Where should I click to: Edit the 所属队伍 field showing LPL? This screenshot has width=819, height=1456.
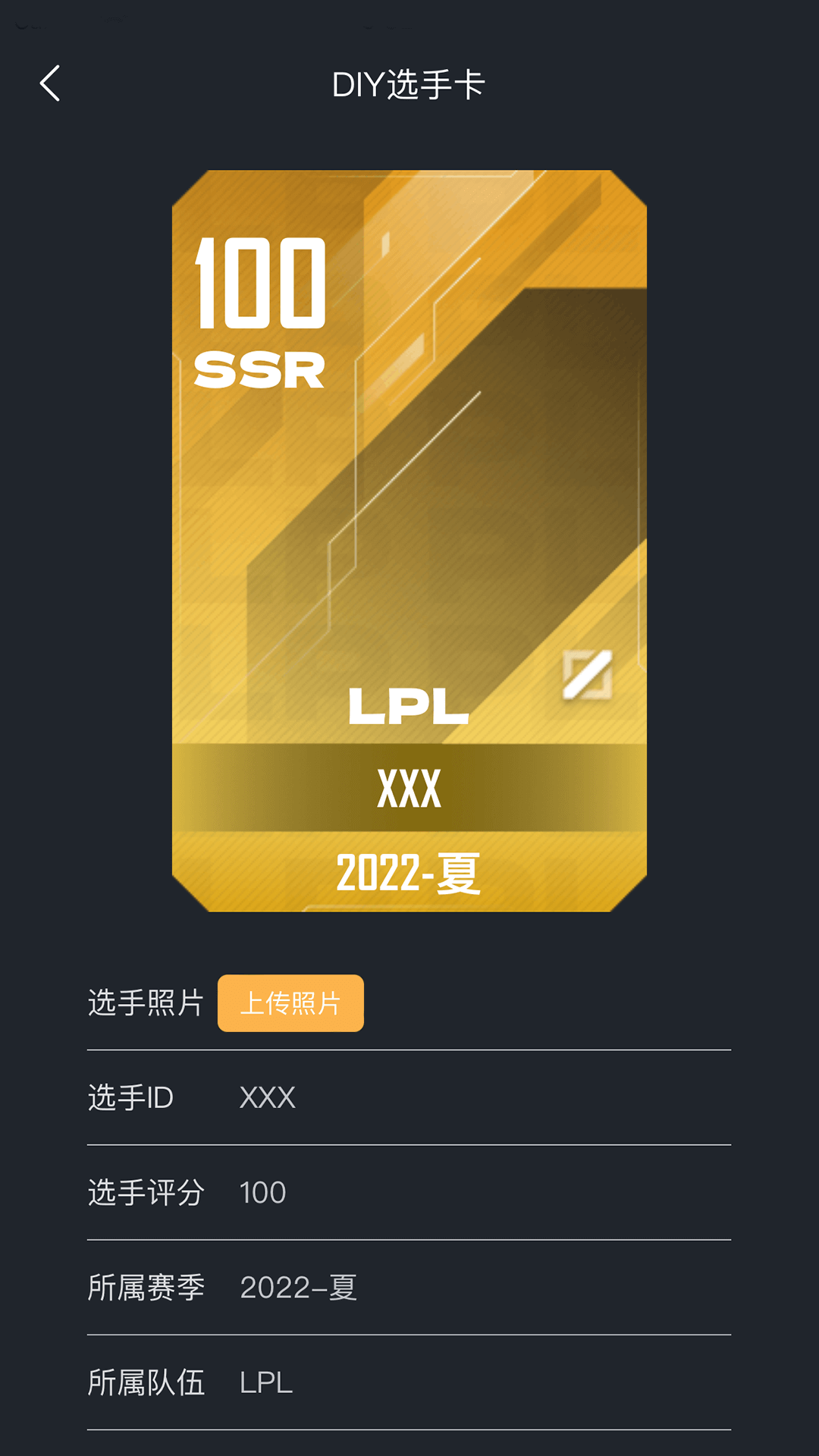click(x=266, y=1382)
